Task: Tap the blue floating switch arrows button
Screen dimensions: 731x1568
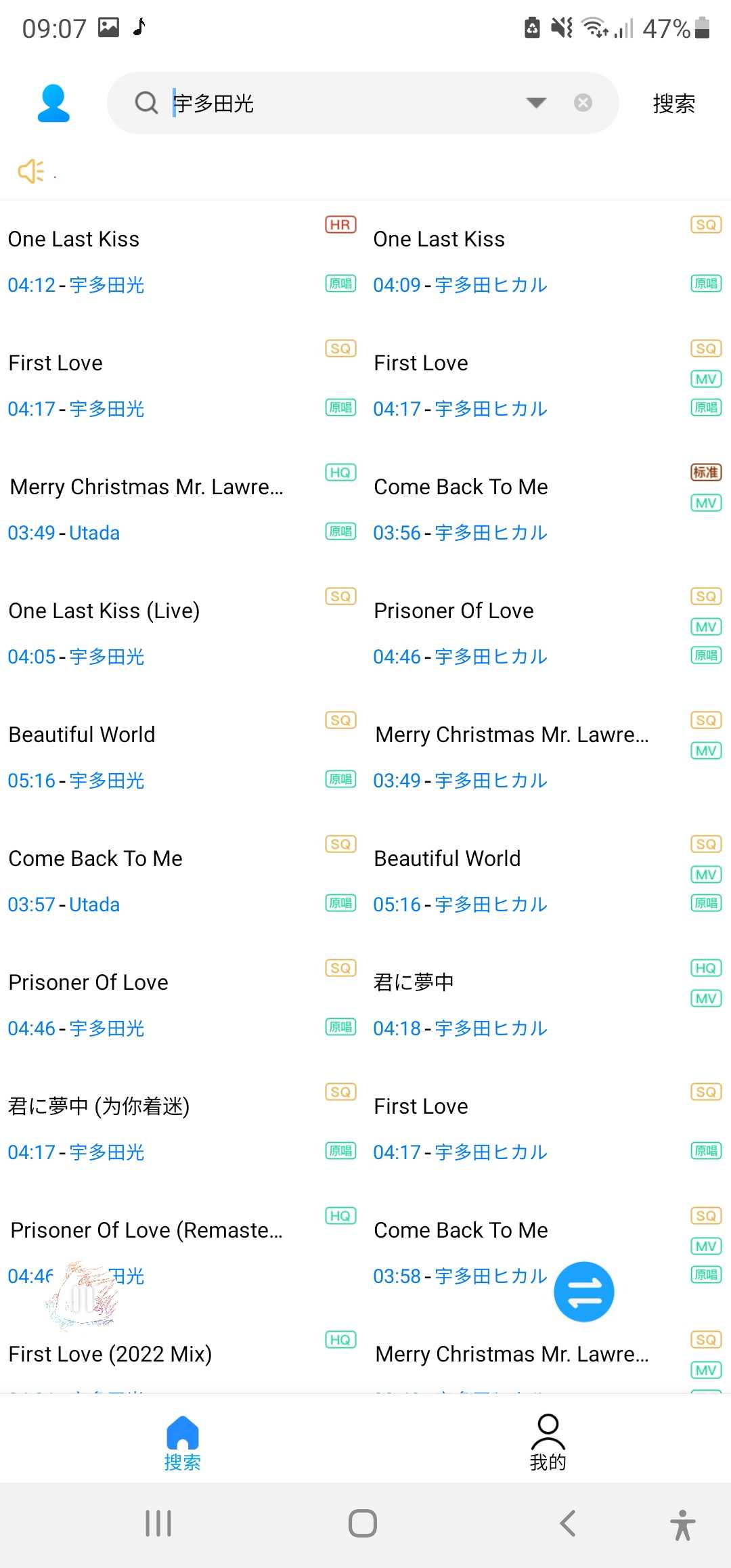Action: [x=584, y=1292]
